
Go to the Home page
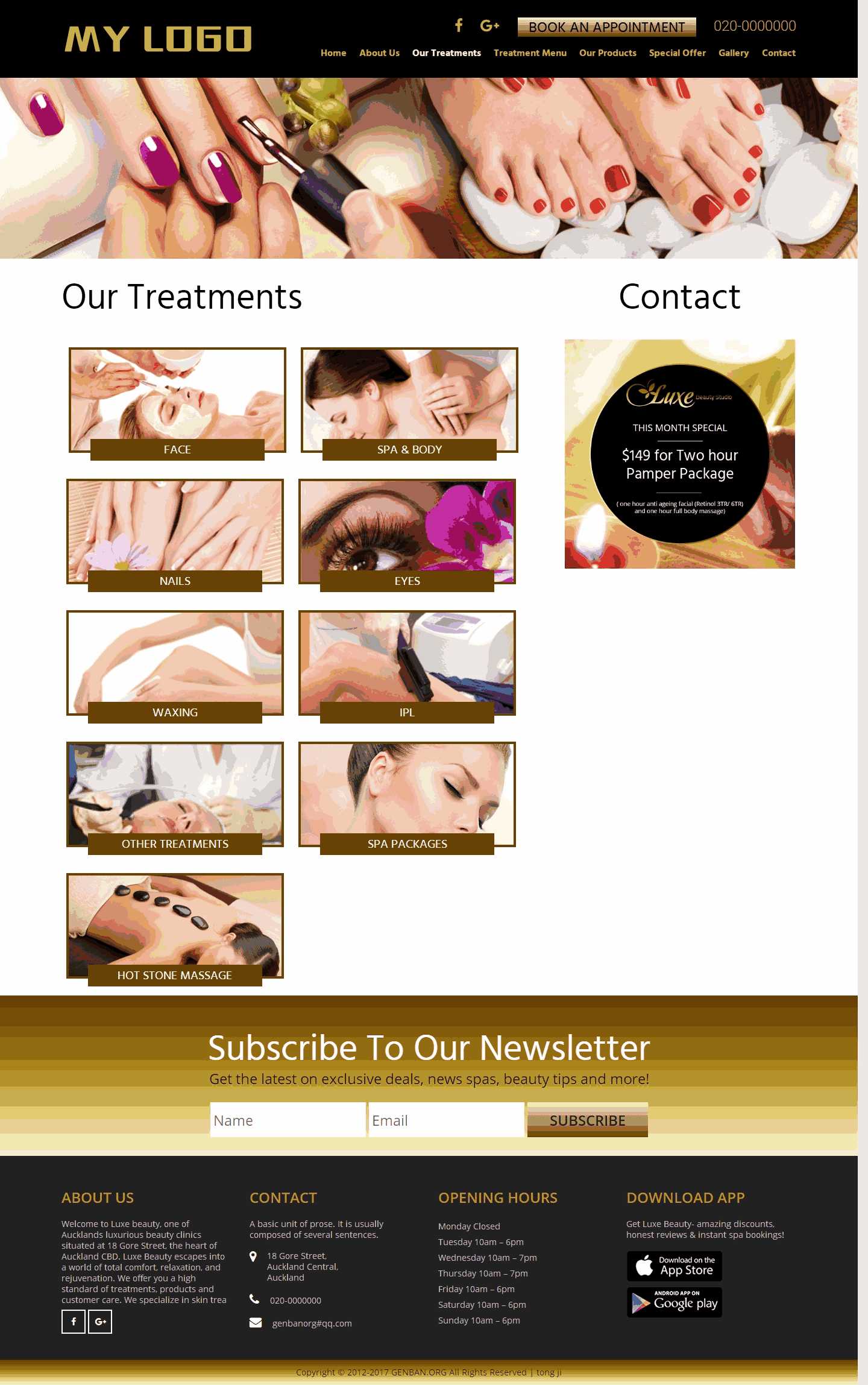(333, 53)
